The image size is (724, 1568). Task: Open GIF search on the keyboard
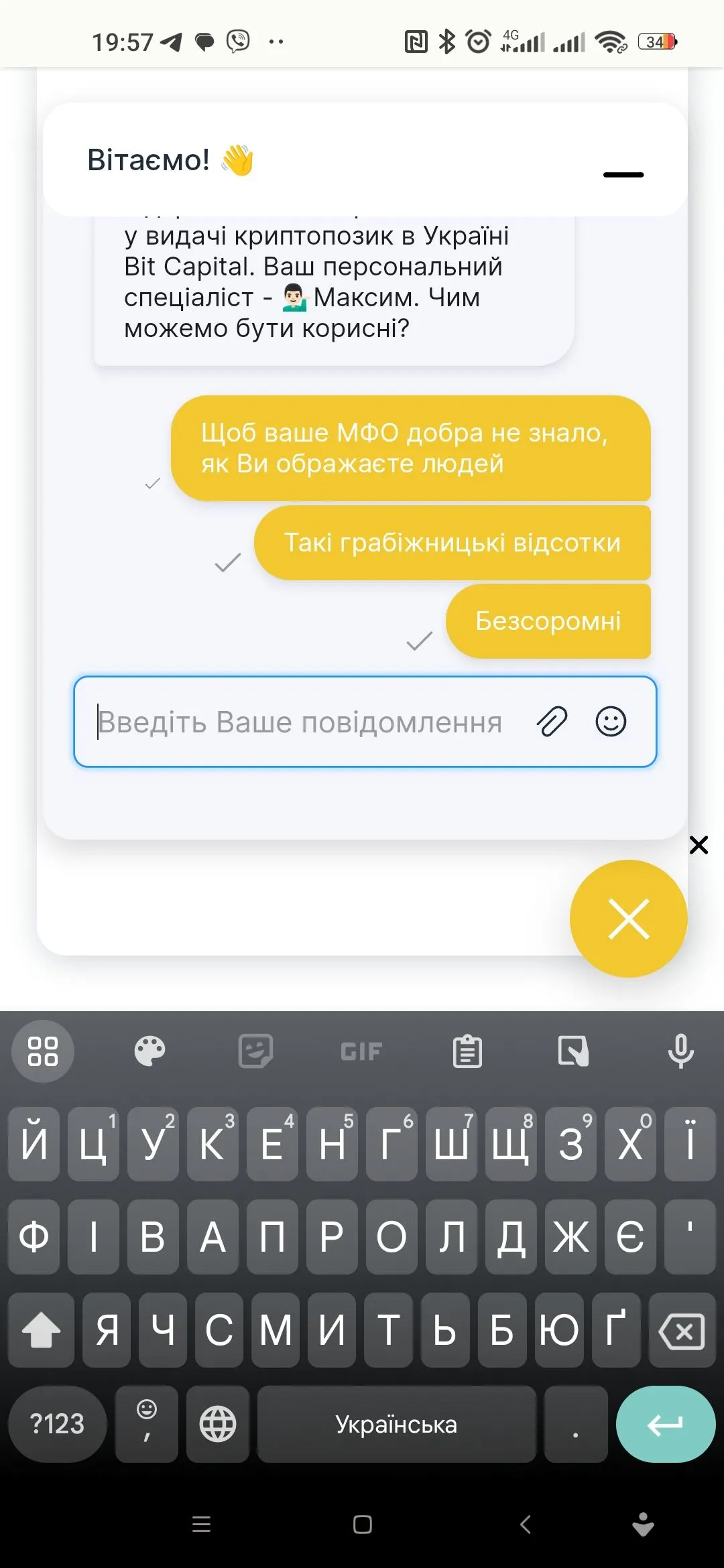pos(361,1051)
